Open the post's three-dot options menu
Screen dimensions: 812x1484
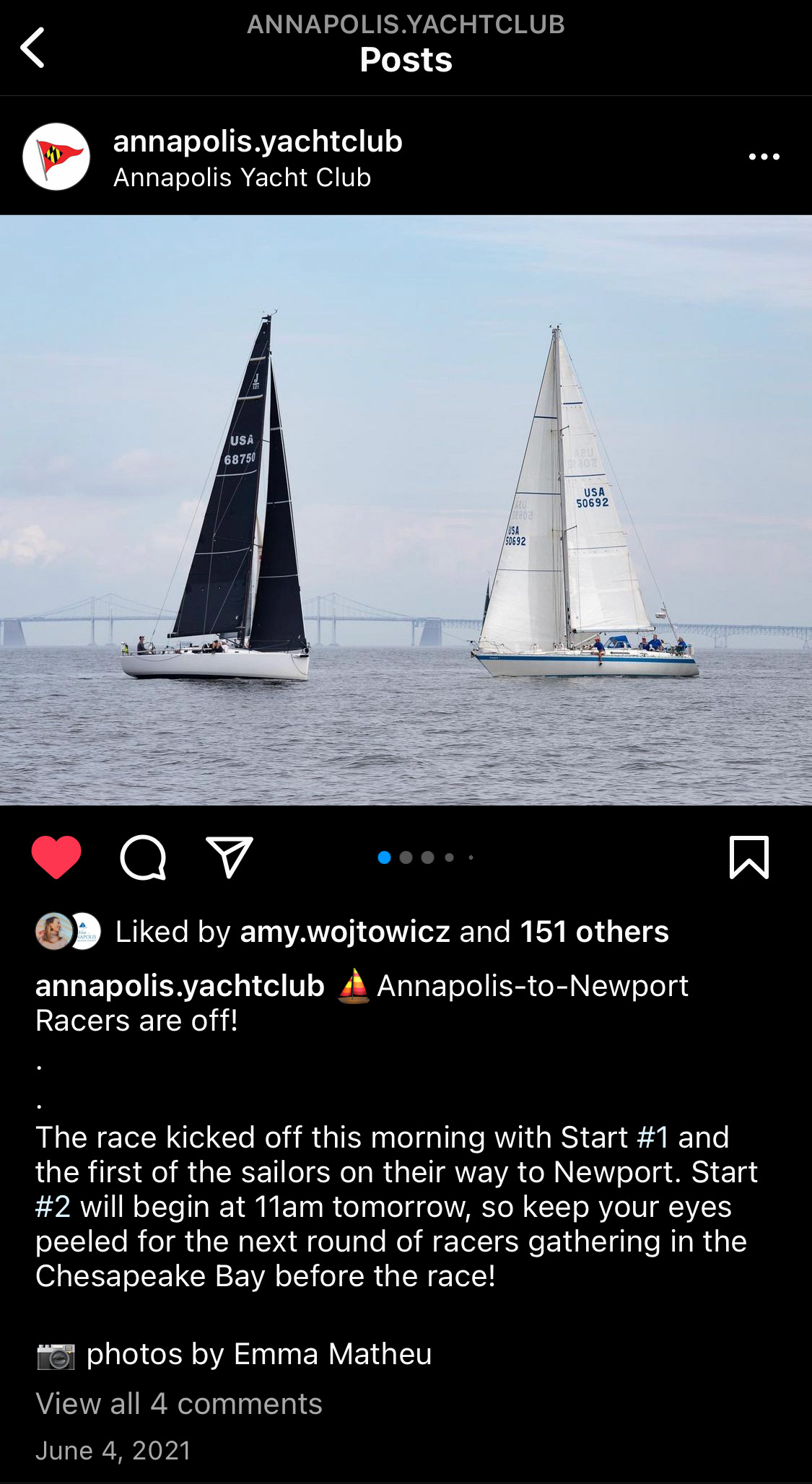tap(764, 157)
